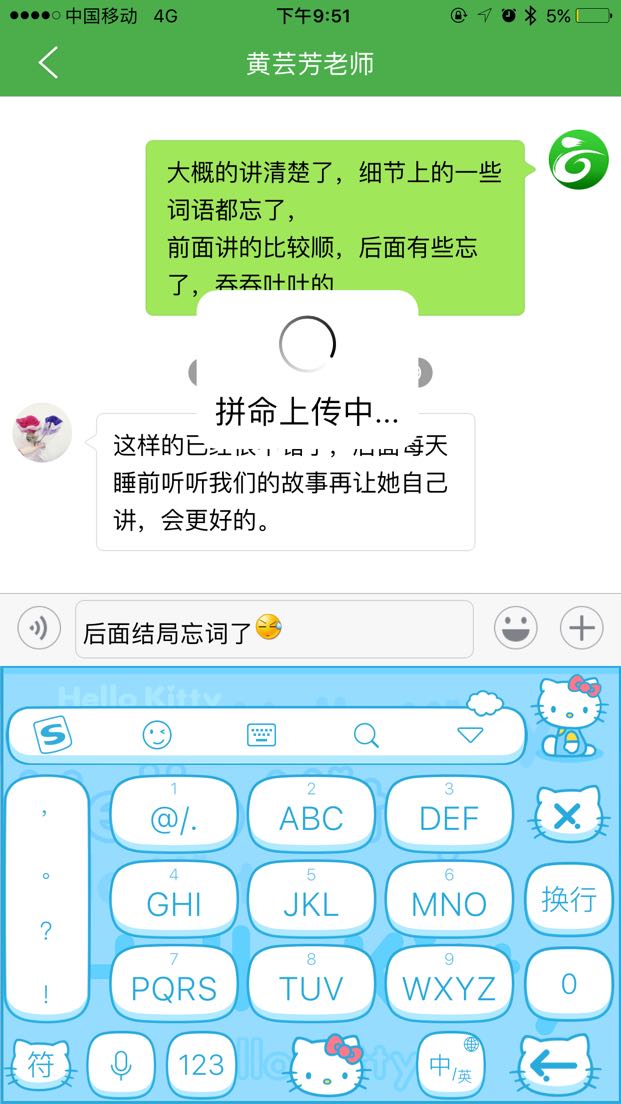Open the teacher's avatar profile
The height and width of the screenshot is (1104, 621).
42,432
